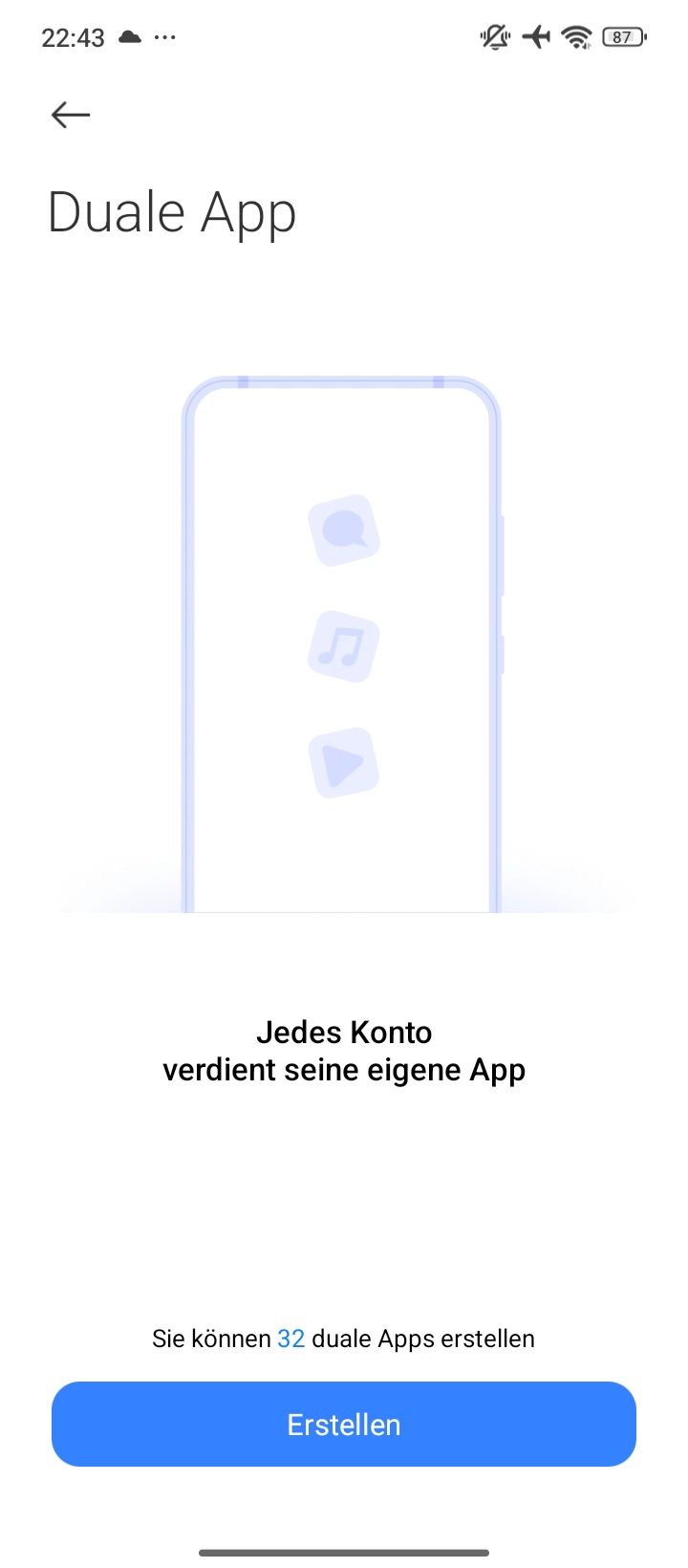Tap the Erstellen button

[x=344, y=1424]
